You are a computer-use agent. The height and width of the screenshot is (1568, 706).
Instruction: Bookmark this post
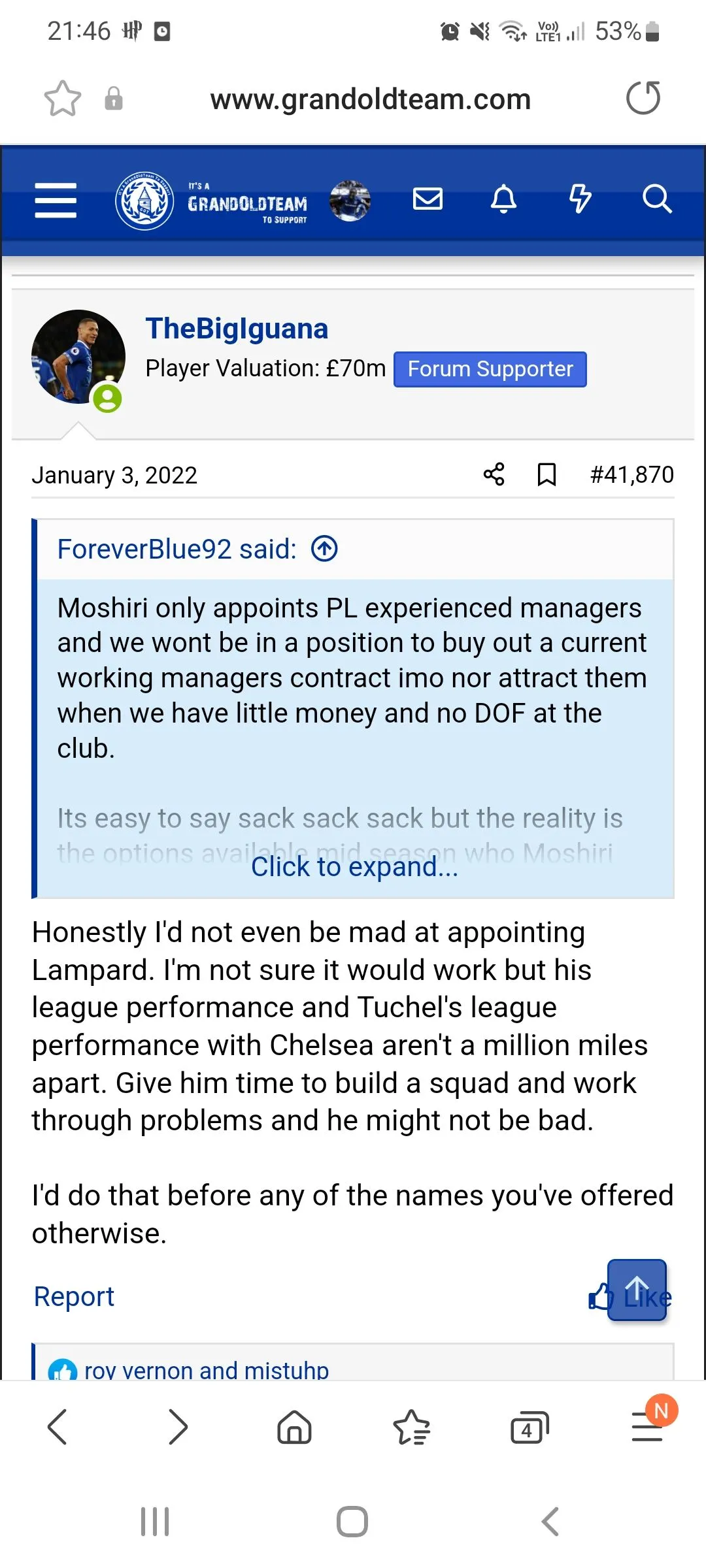pyautogui.click(x=546, y=474)
